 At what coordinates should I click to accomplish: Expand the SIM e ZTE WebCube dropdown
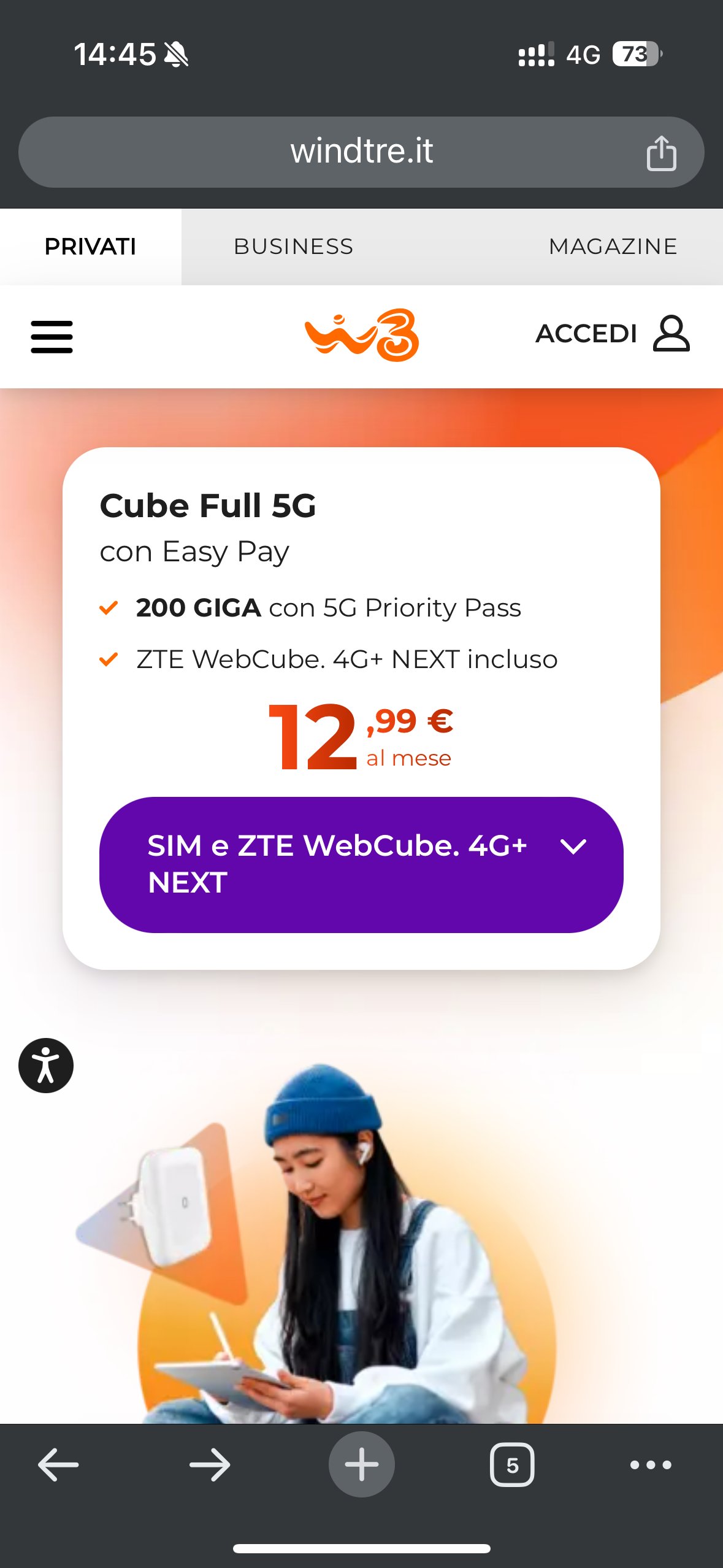pyautogui.click(x=361, y=864)
